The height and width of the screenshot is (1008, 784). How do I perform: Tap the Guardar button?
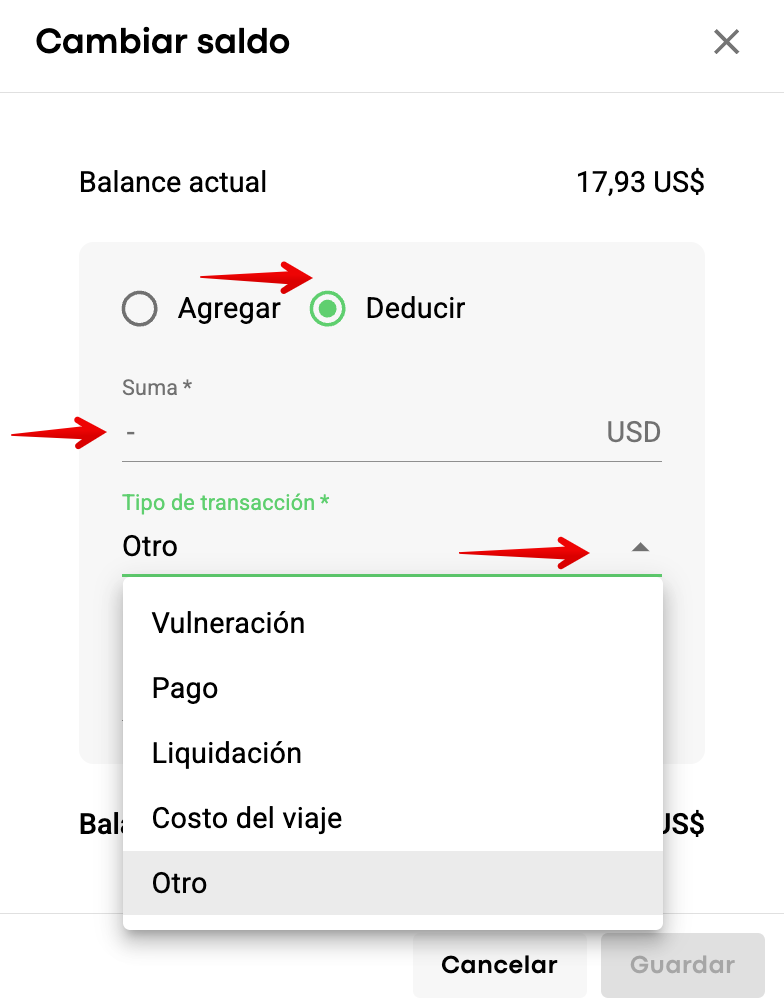coord(682,965)
